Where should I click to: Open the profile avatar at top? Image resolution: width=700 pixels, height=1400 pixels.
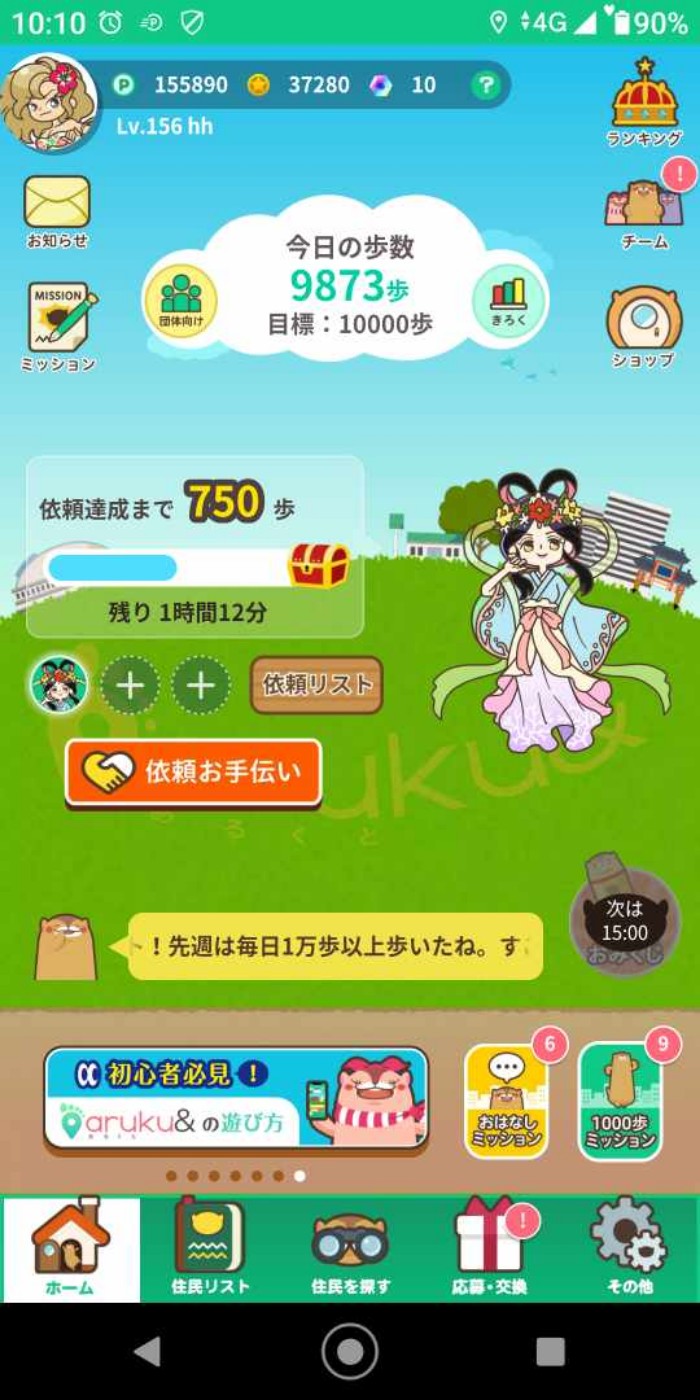click(x=50, y=103)
